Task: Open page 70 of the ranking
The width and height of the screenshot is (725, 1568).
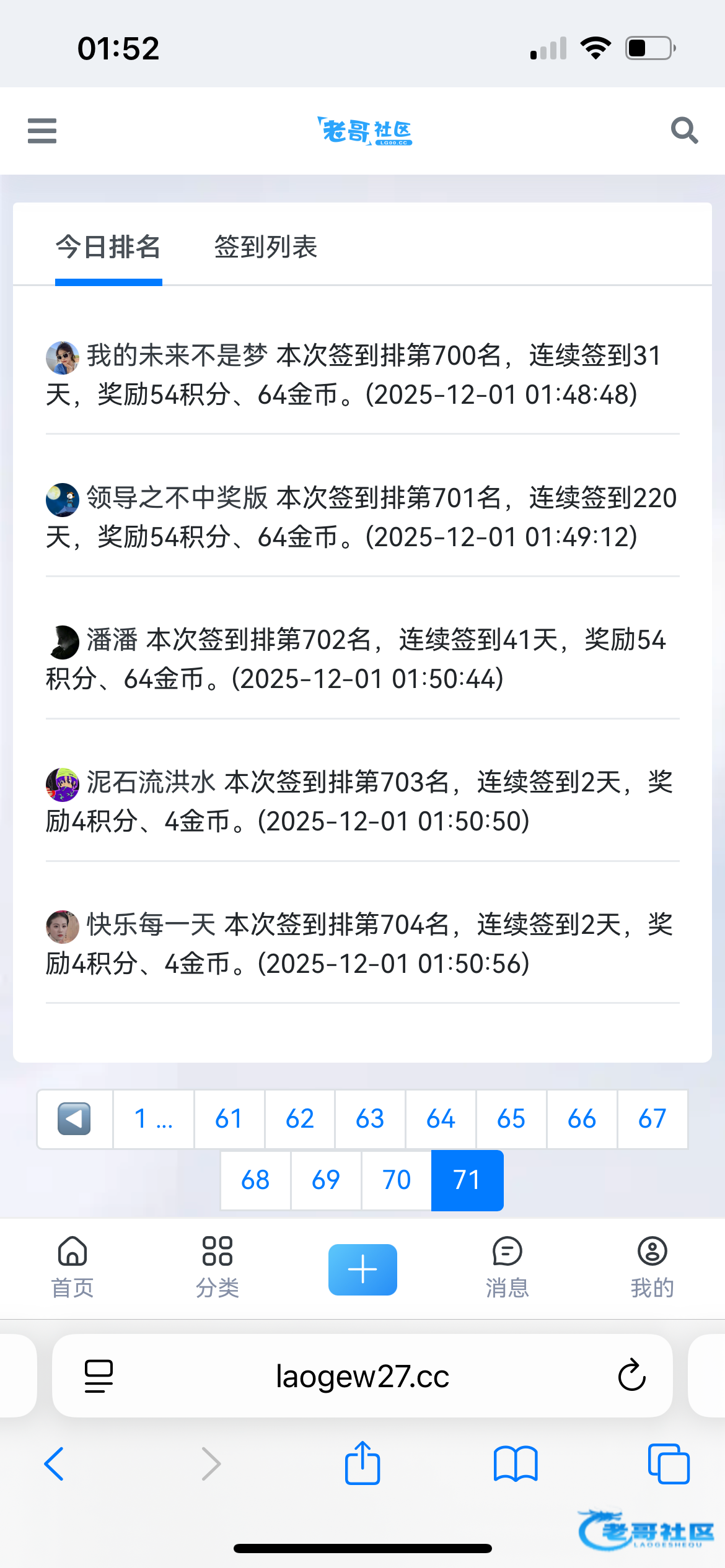Action: tap(397, 1180)
